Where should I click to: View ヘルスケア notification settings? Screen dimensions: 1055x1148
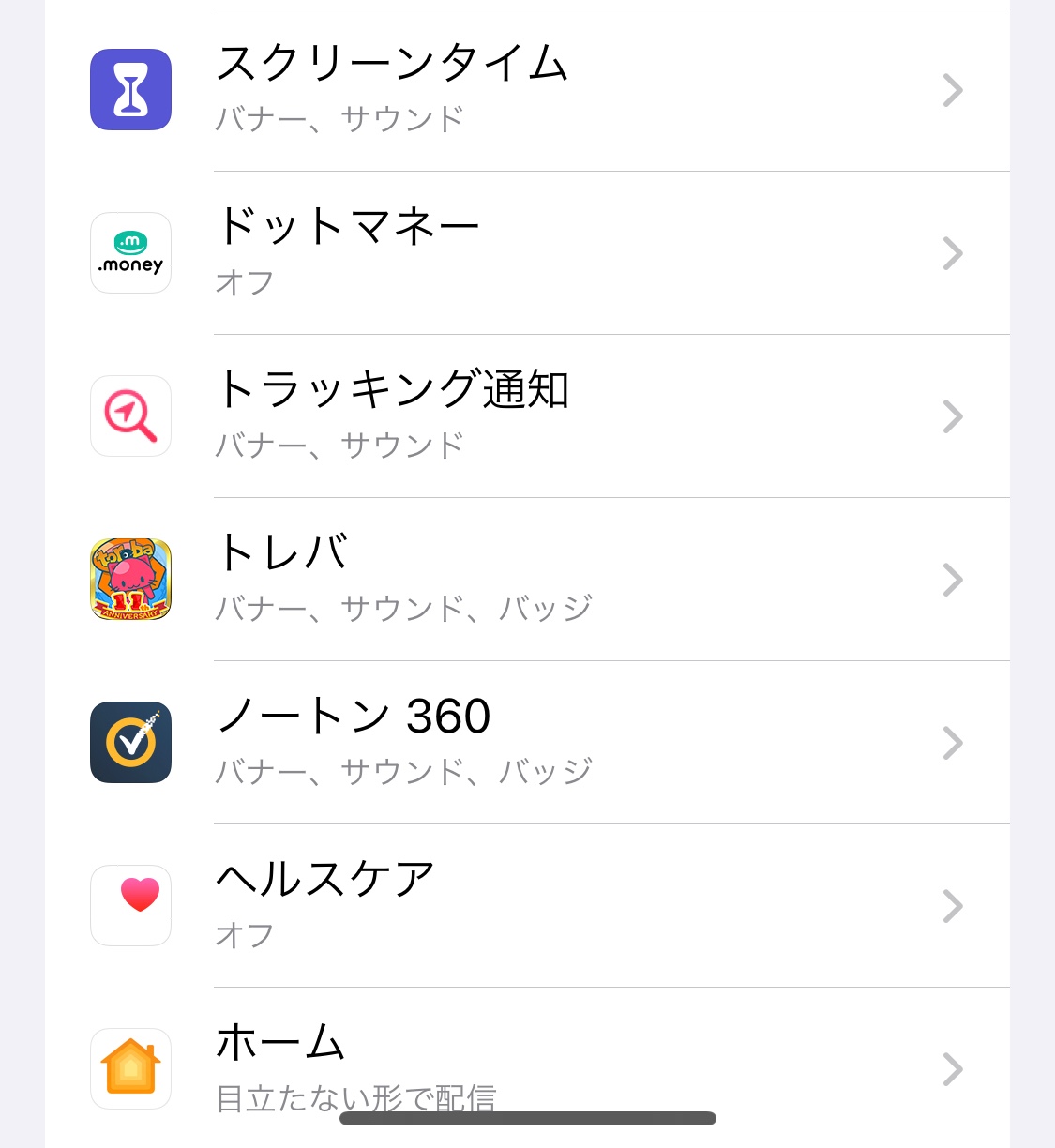click(525, 906)
